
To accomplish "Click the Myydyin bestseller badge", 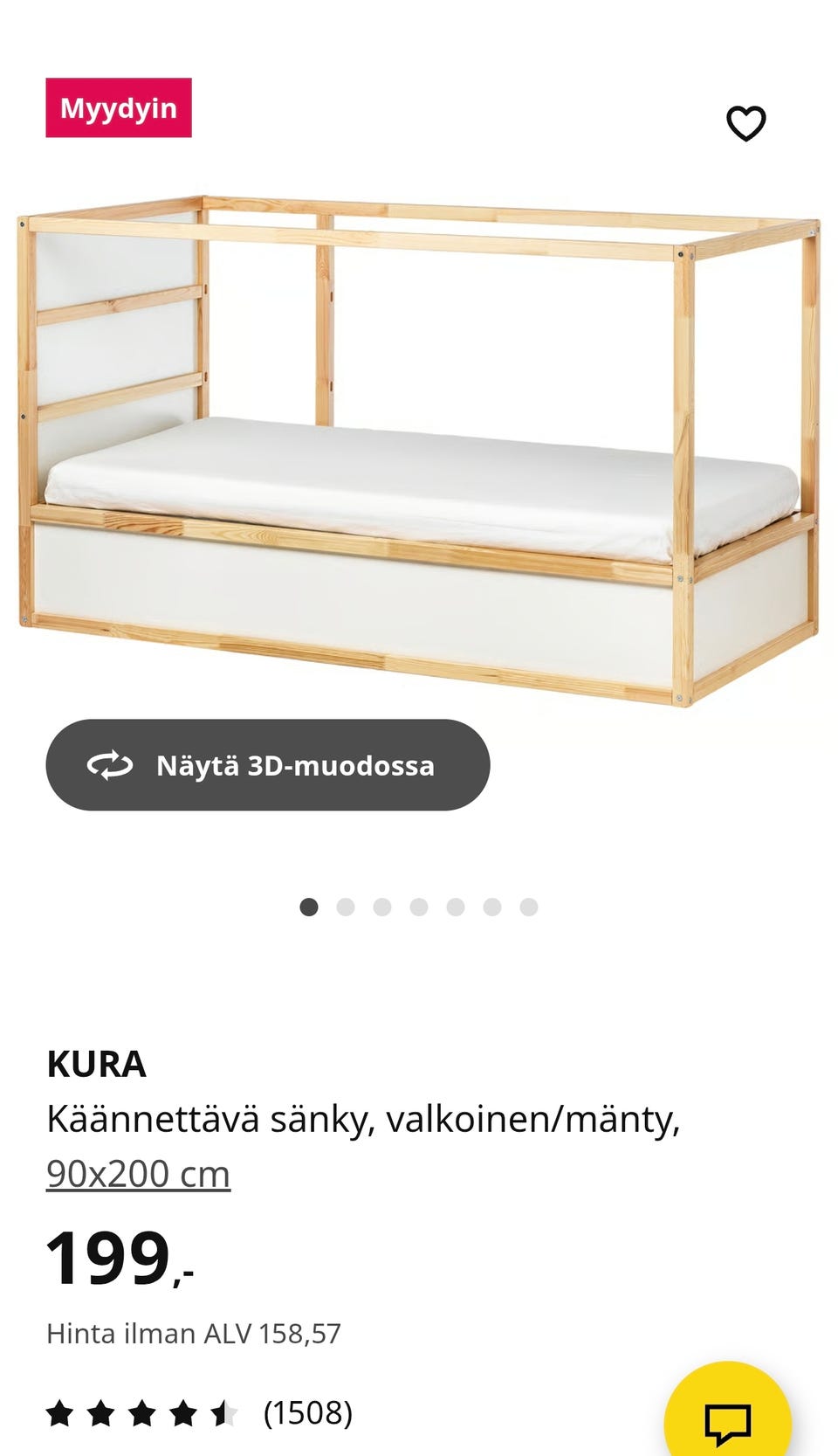I will 119,107.
